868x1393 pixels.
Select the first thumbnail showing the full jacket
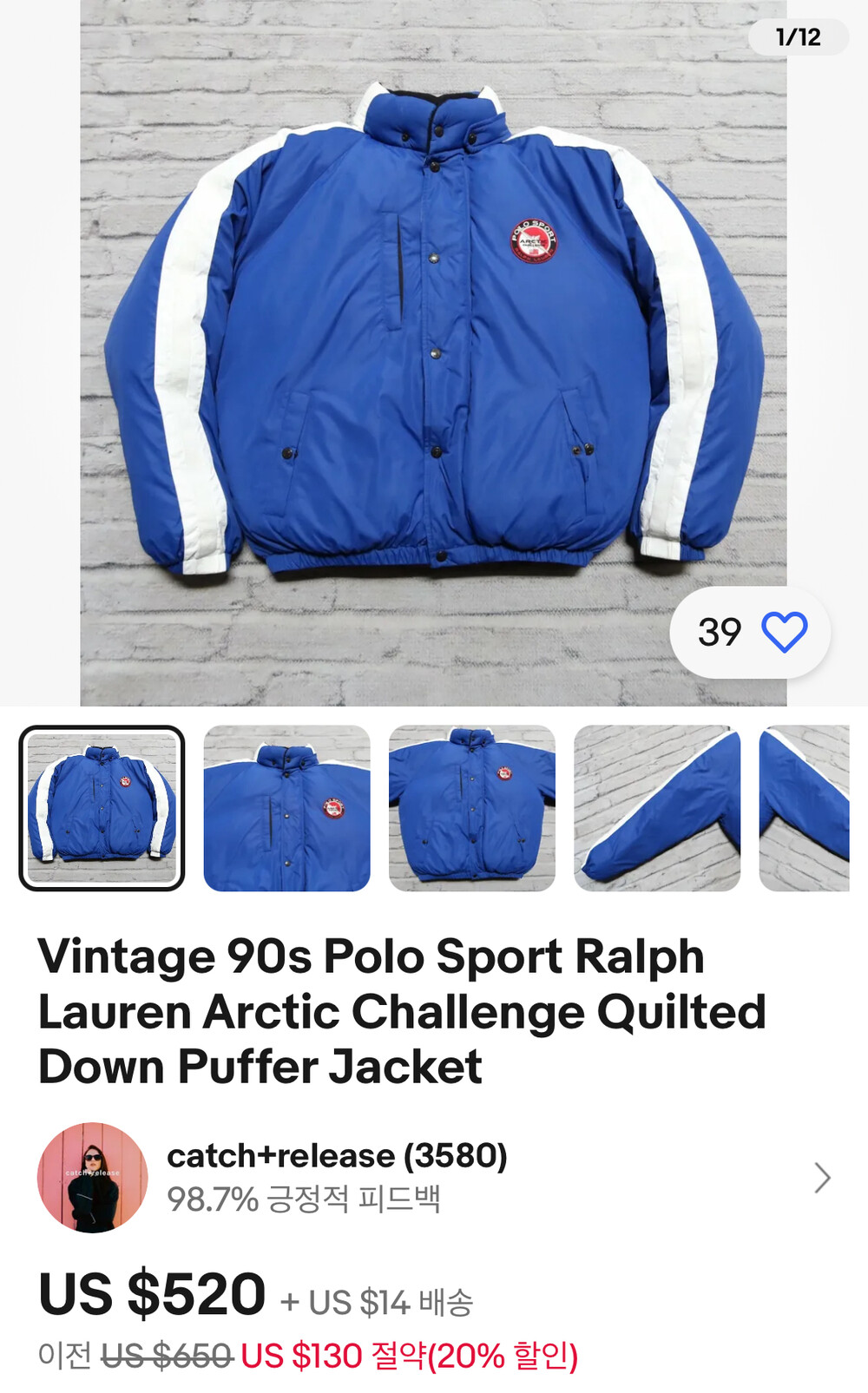click(102, 808)
